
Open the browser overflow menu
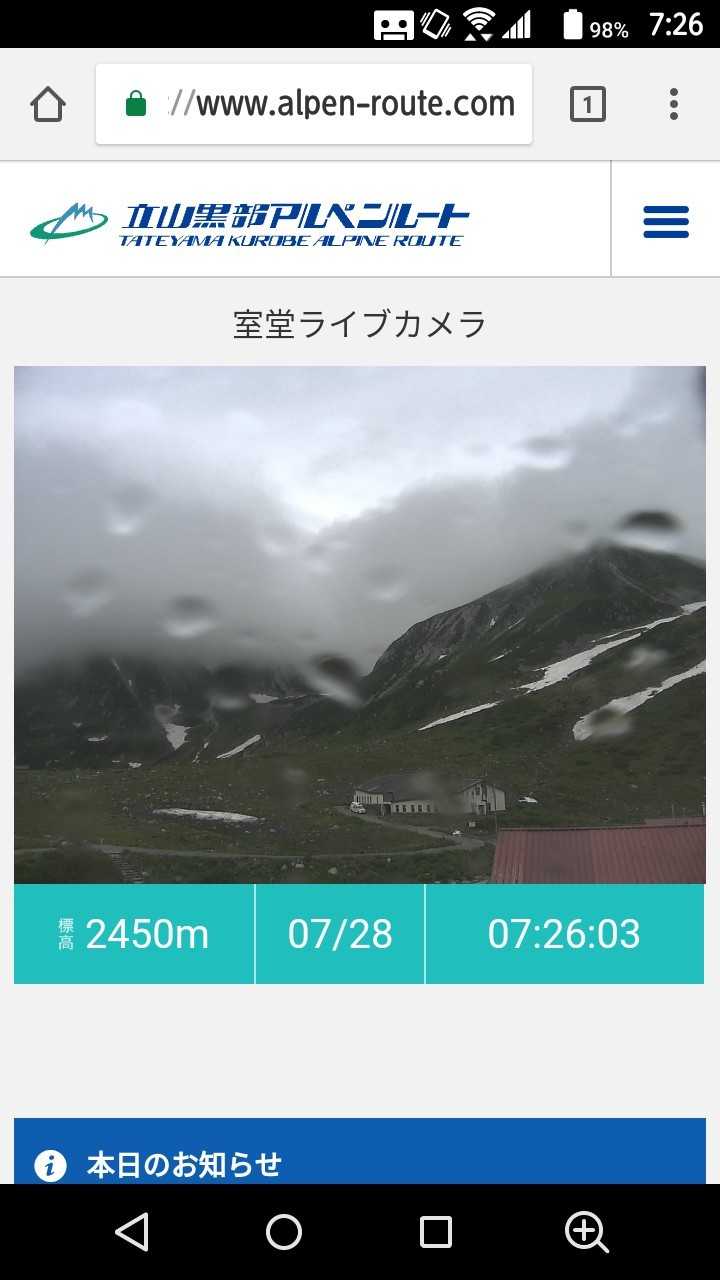pos(674,104)
